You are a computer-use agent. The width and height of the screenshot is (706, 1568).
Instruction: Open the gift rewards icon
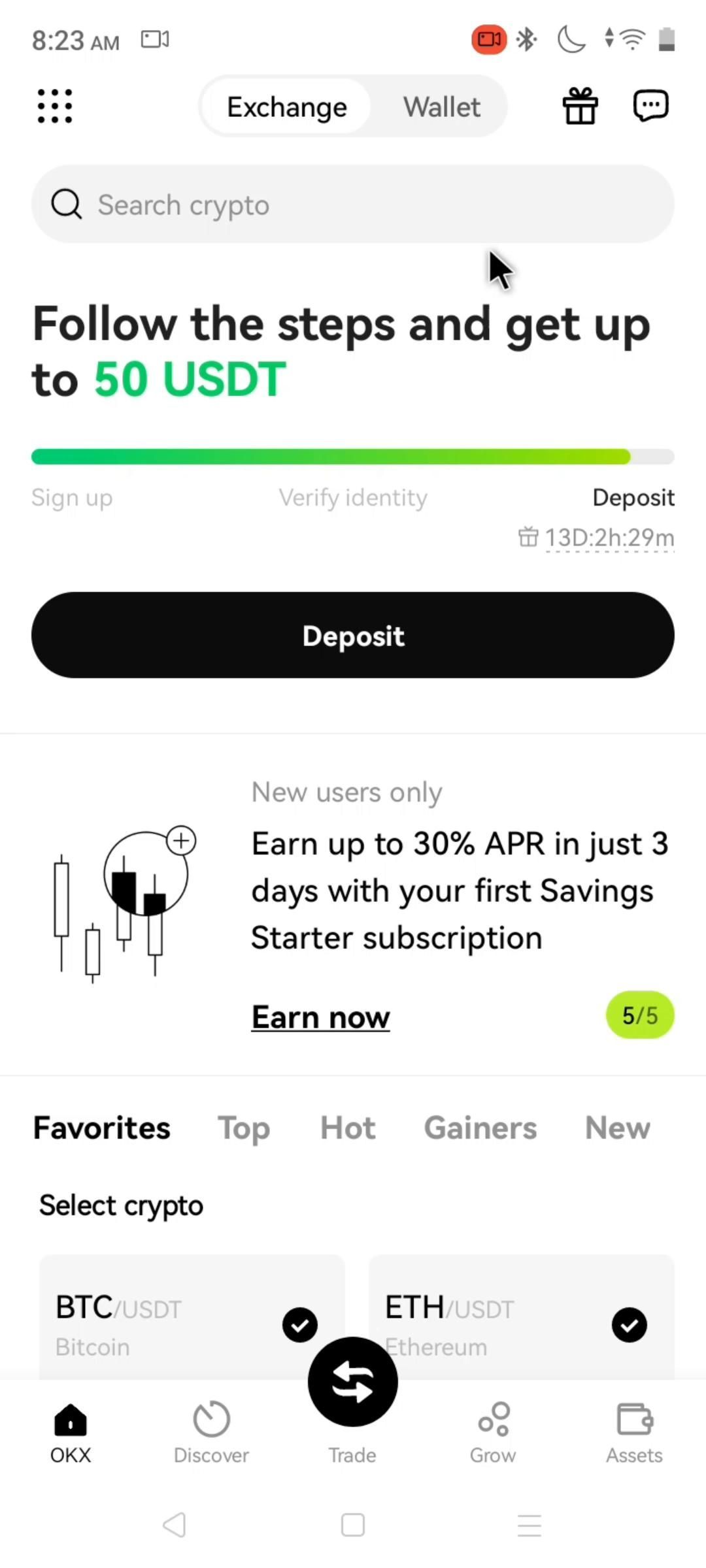coord(580,106)
